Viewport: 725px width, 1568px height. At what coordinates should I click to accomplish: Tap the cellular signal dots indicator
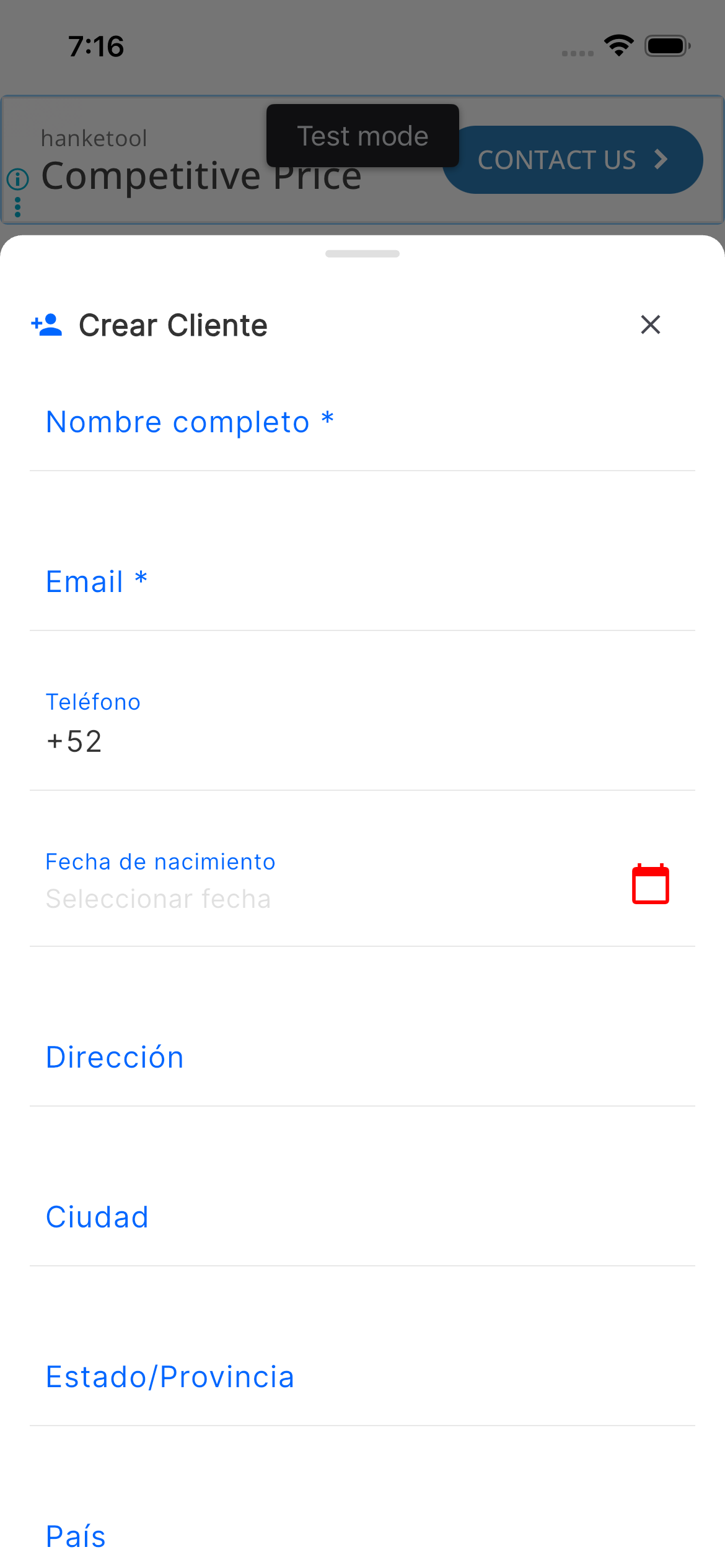(576, 53)
